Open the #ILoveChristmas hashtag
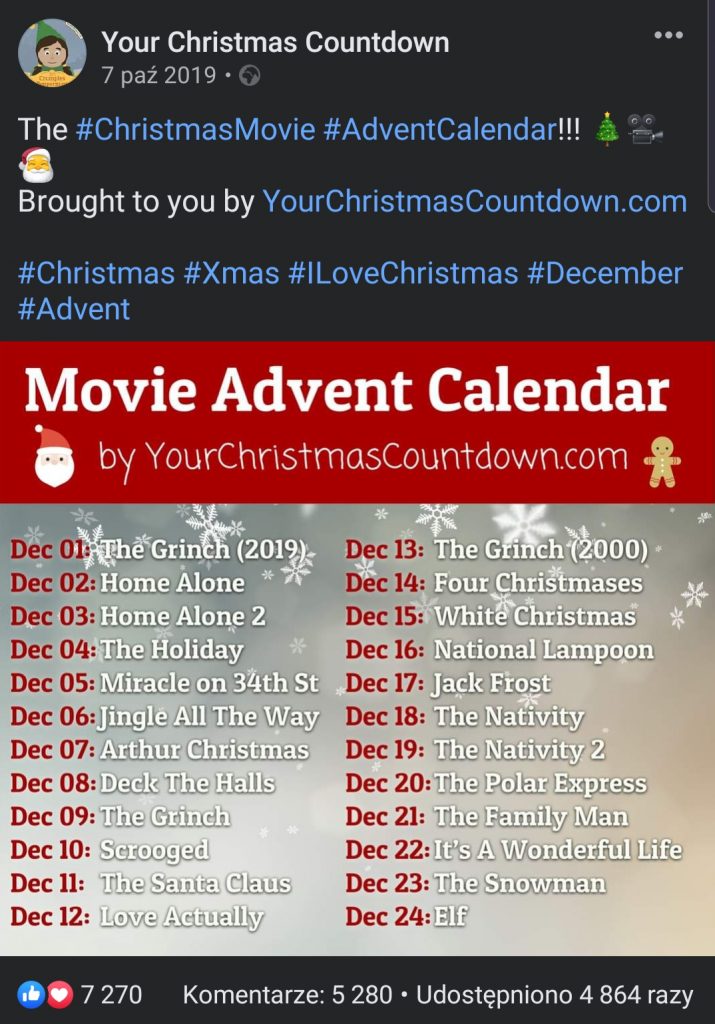 pyautogui.click(x=403, y=273)
